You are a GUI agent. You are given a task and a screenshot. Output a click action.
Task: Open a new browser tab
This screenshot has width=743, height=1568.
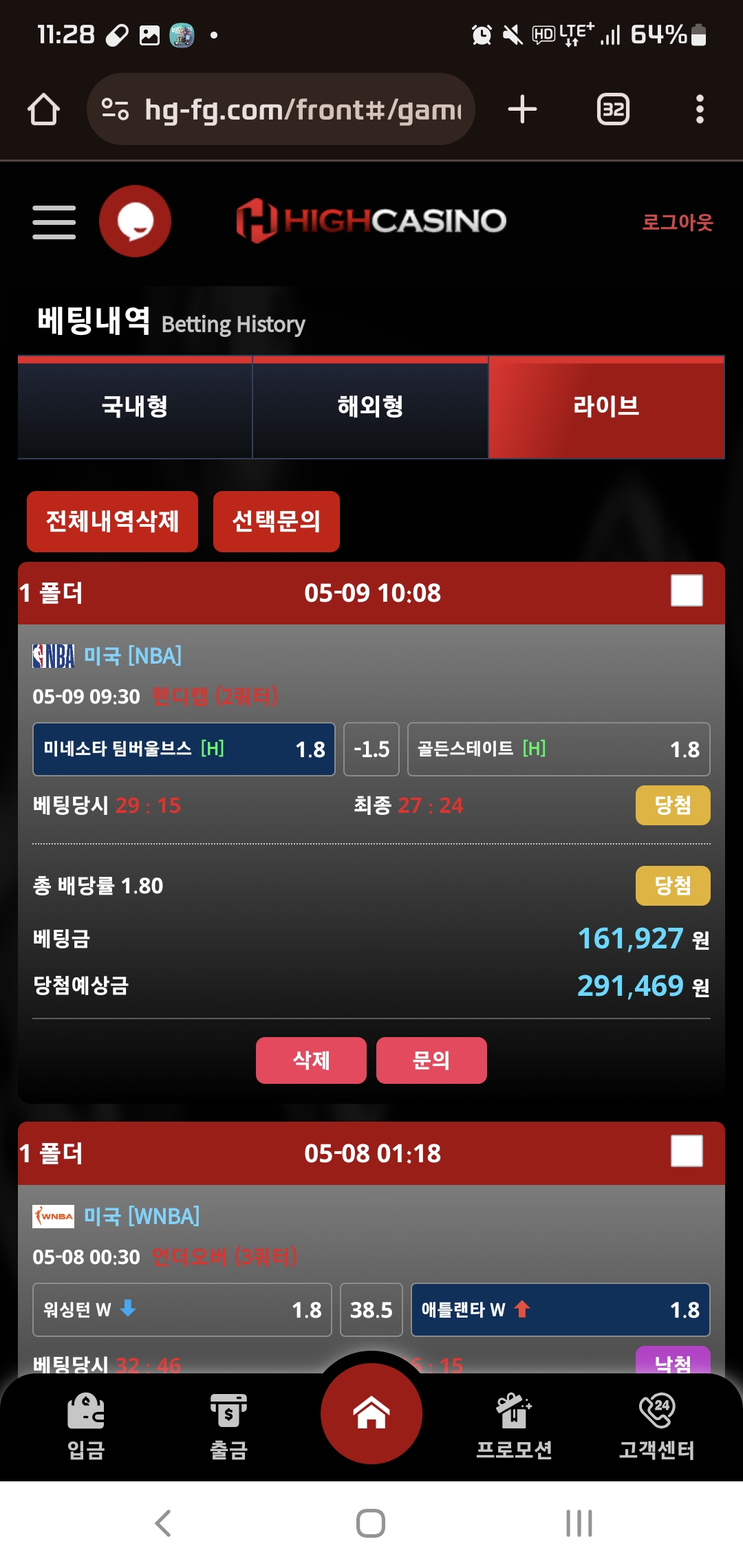(522, 109)
